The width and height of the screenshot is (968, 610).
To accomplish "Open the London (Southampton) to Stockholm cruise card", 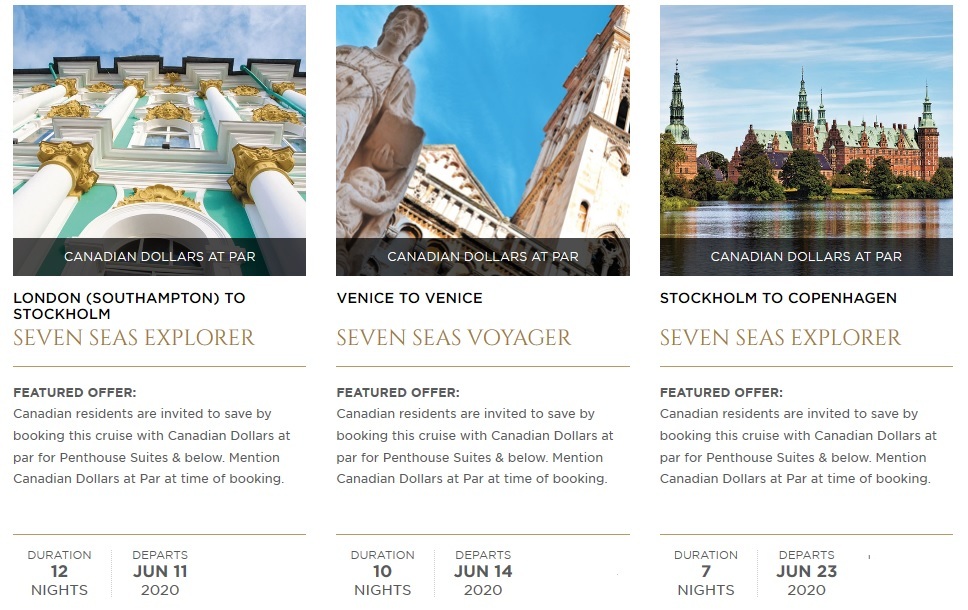I will click(129, 305).
